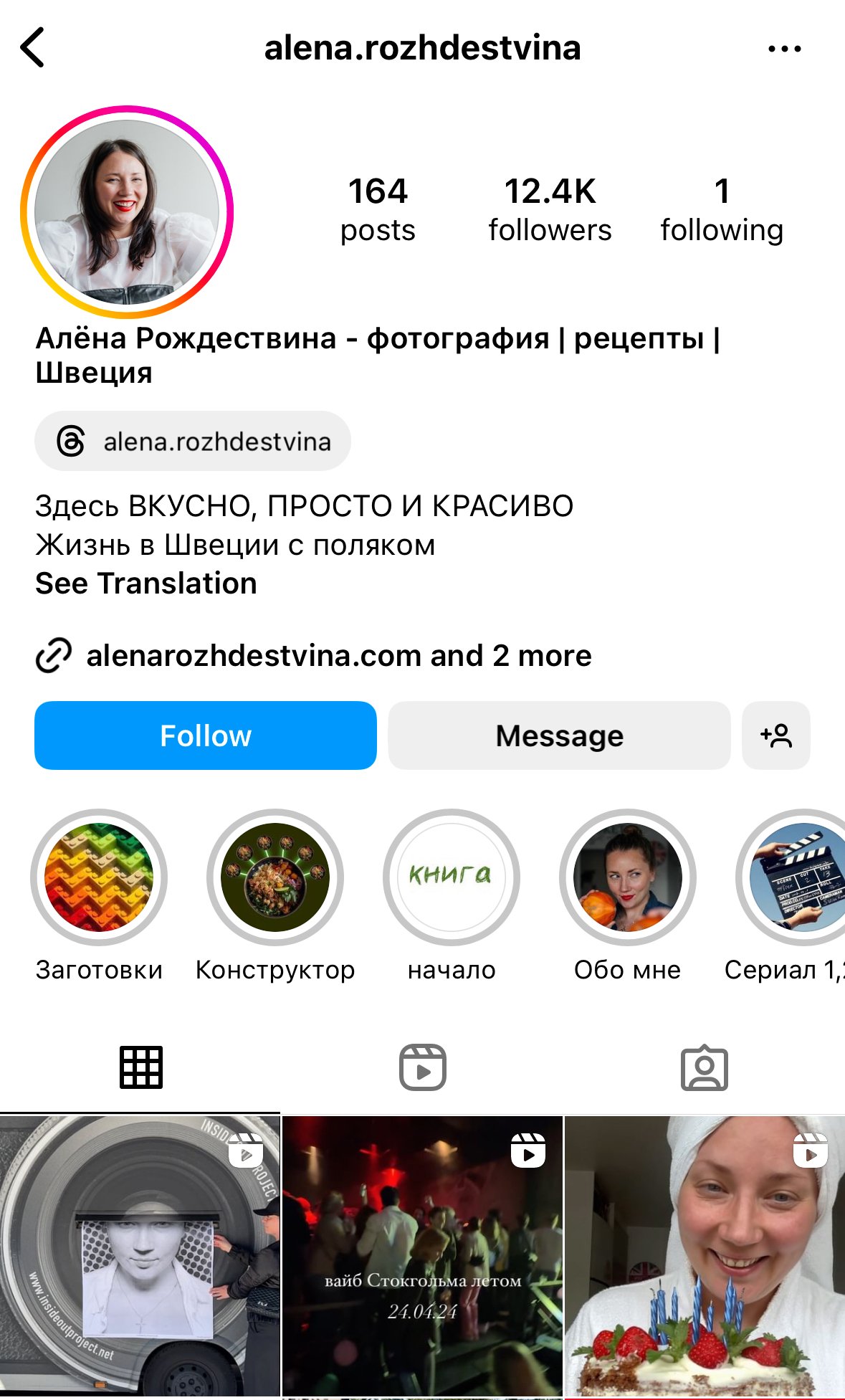Open the Обо мне story highlight

pyautogui.click(x=628, y=877)
